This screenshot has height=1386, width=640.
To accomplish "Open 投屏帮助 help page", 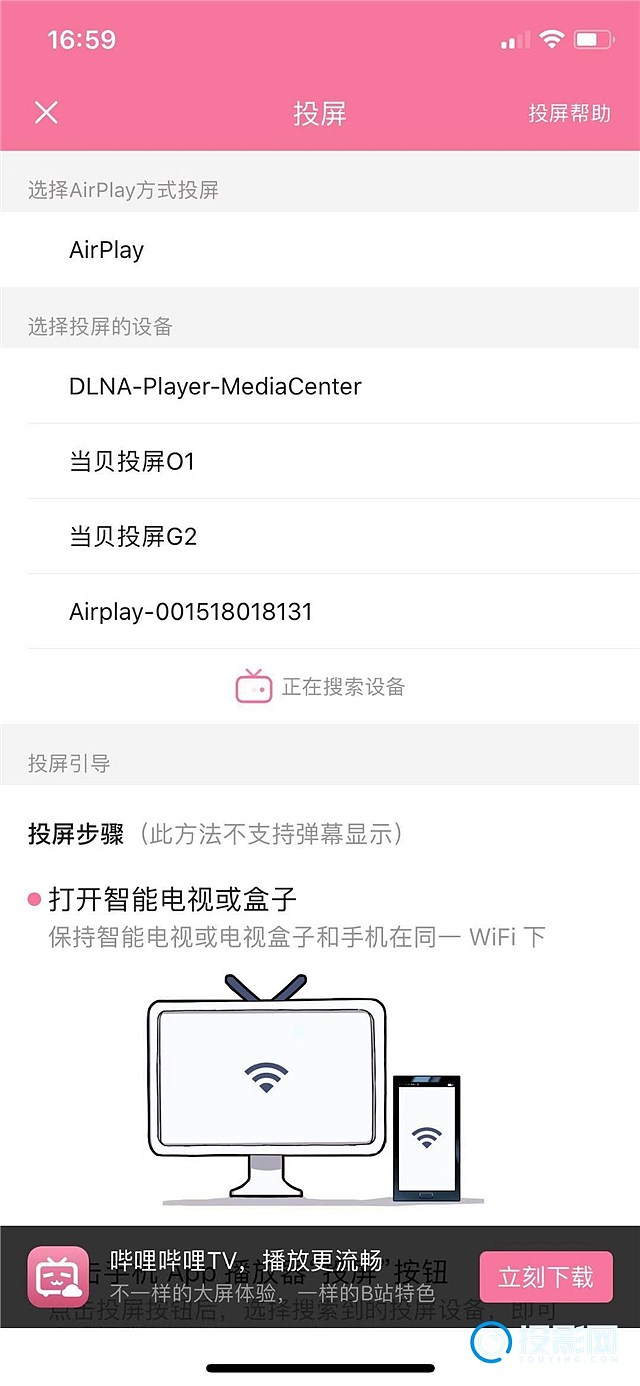I will [x=569, y=113].
